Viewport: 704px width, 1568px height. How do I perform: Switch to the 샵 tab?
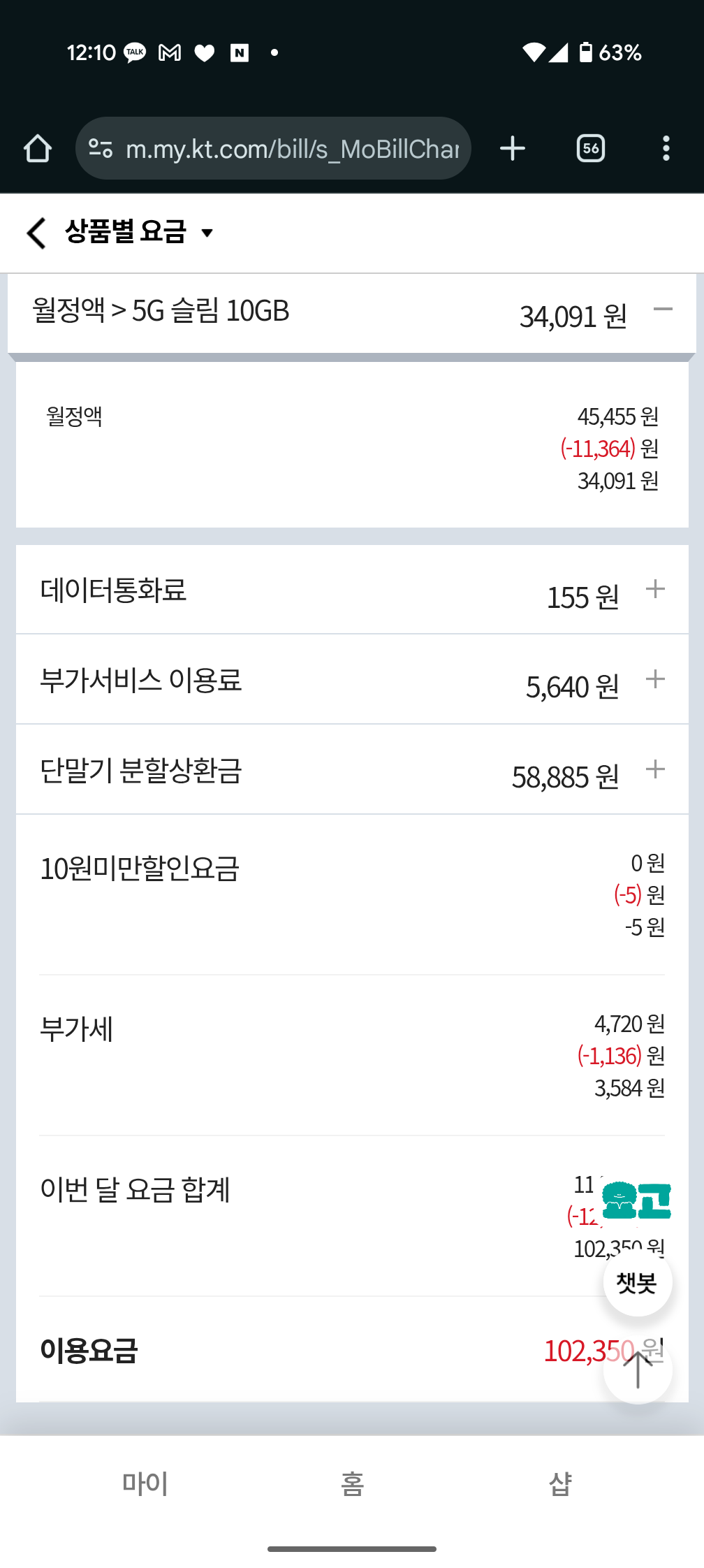560,1483
